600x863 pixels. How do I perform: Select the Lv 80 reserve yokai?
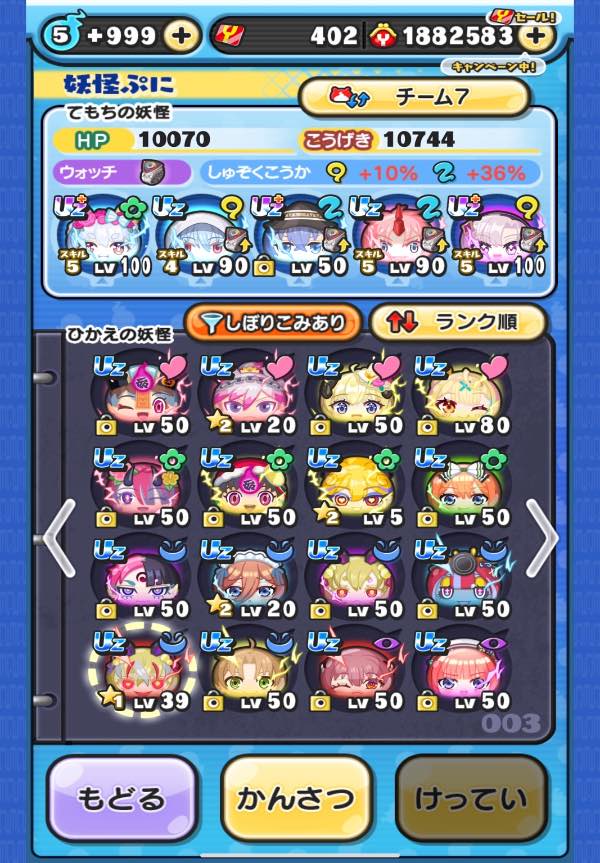tap(463, 393)
